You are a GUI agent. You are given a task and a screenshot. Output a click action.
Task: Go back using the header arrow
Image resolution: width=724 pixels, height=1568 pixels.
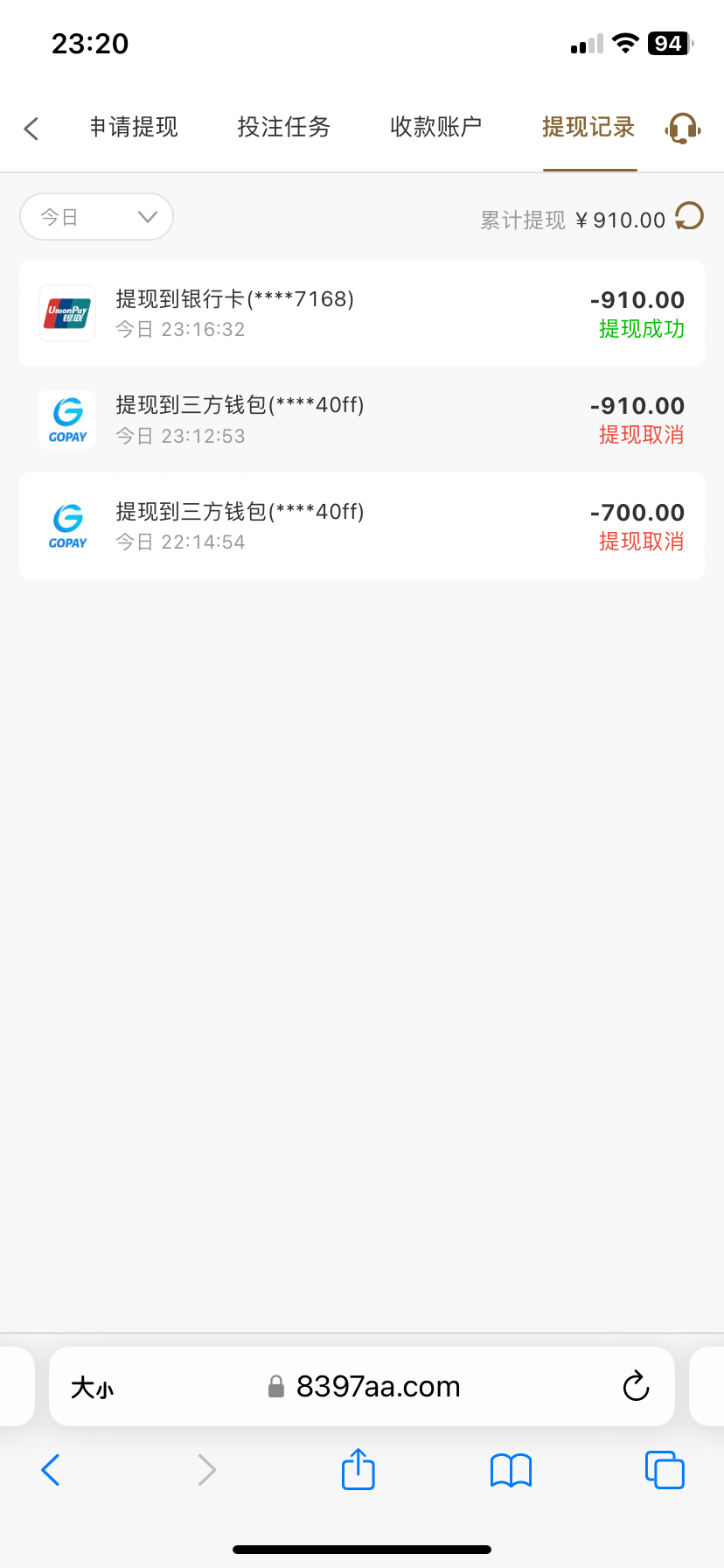point(31,129)
